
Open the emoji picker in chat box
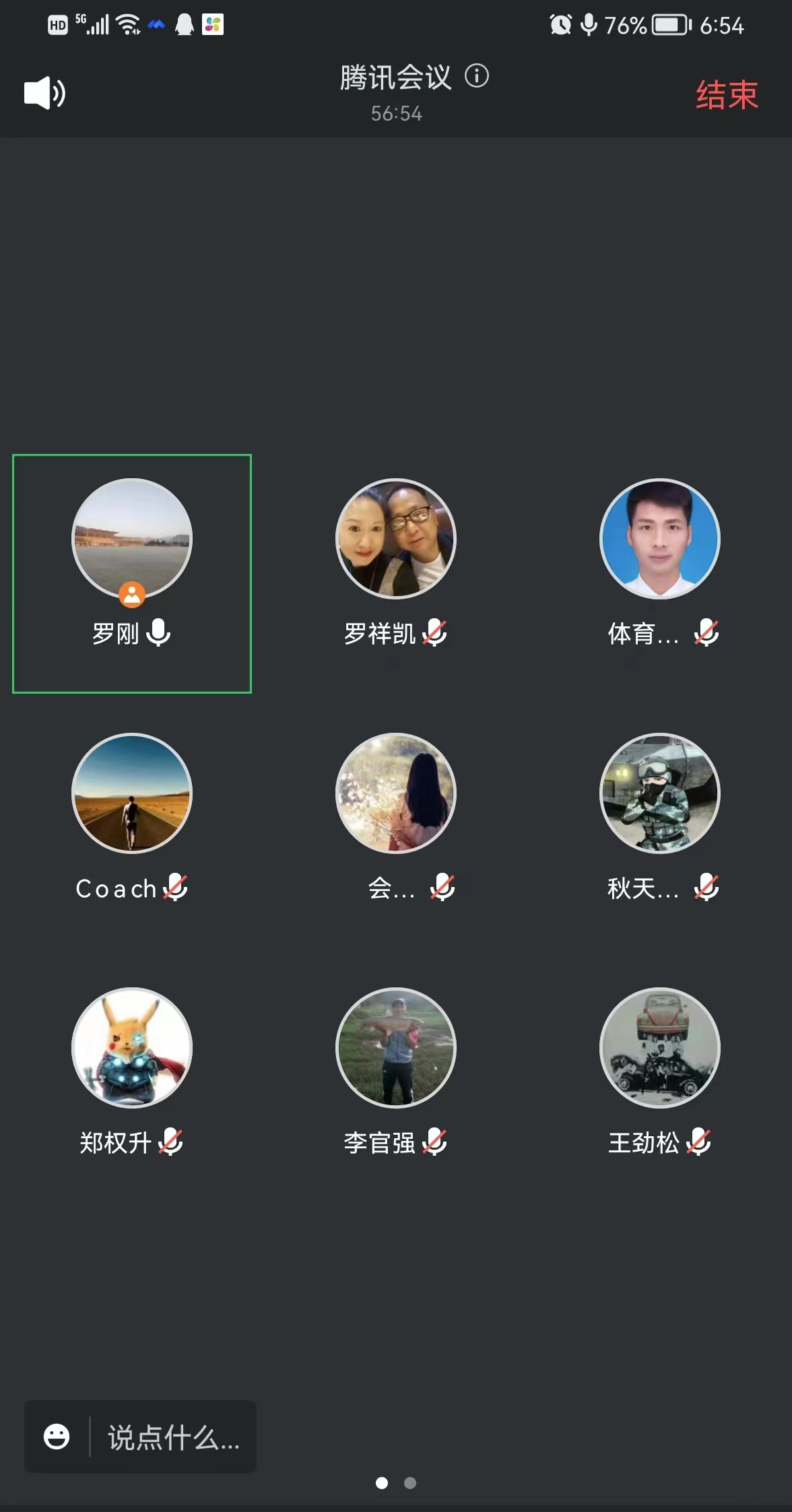57,1437
